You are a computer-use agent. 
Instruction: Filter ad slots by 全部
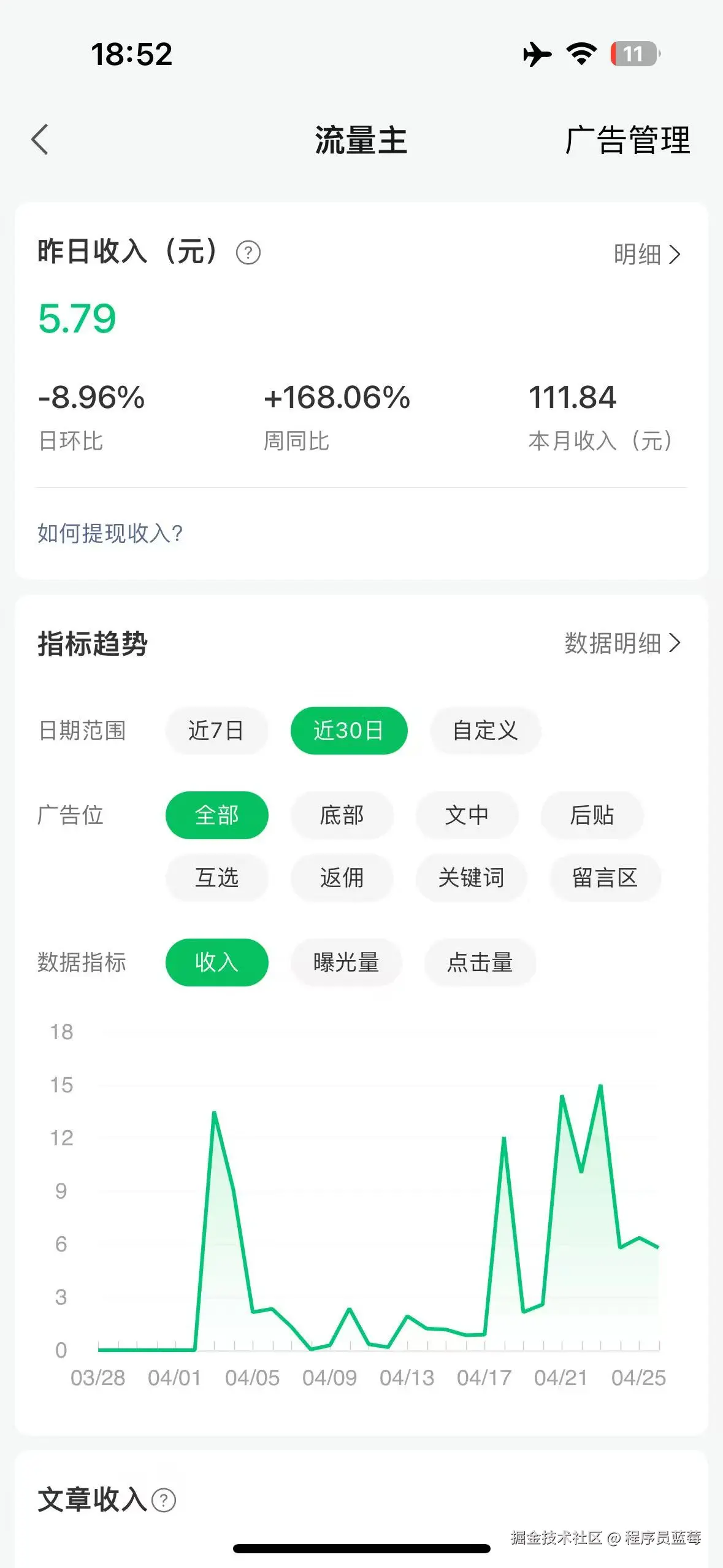(216, 815)
